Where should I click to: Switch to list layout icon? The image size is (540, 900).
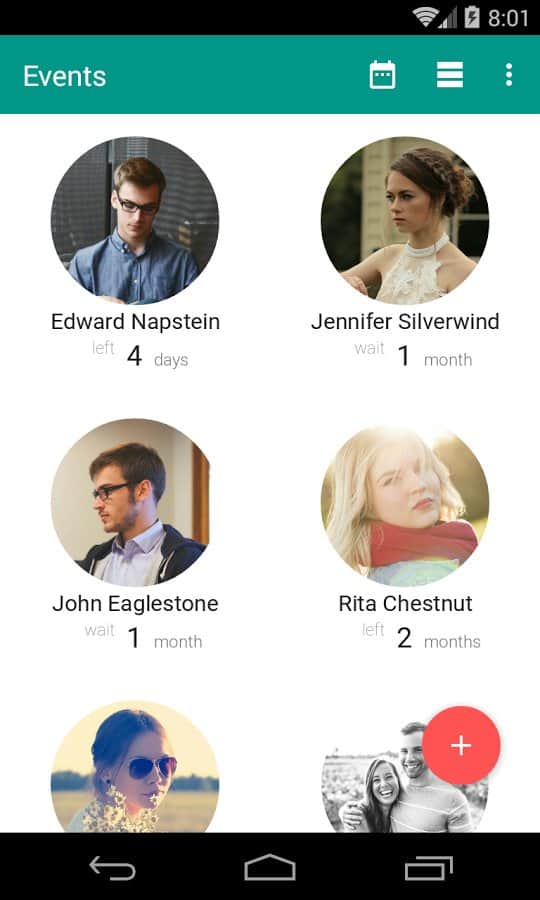[x=449, y=75]
